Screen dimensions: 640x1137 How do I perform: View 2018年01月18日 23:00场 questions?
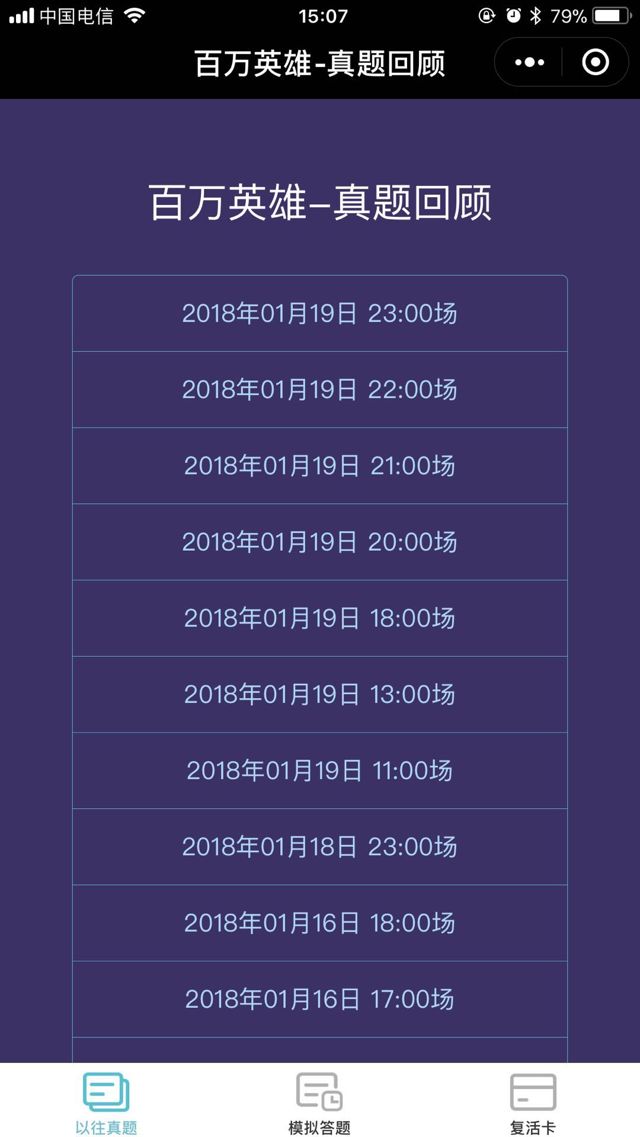(320, 847)
